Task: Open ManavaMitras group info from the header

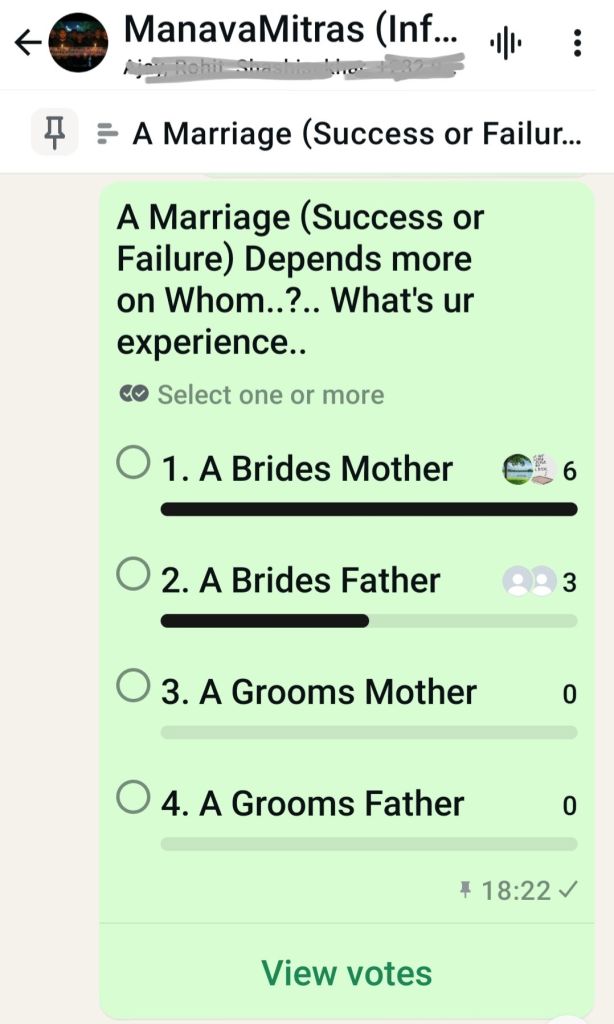Action: click(292, 32)
